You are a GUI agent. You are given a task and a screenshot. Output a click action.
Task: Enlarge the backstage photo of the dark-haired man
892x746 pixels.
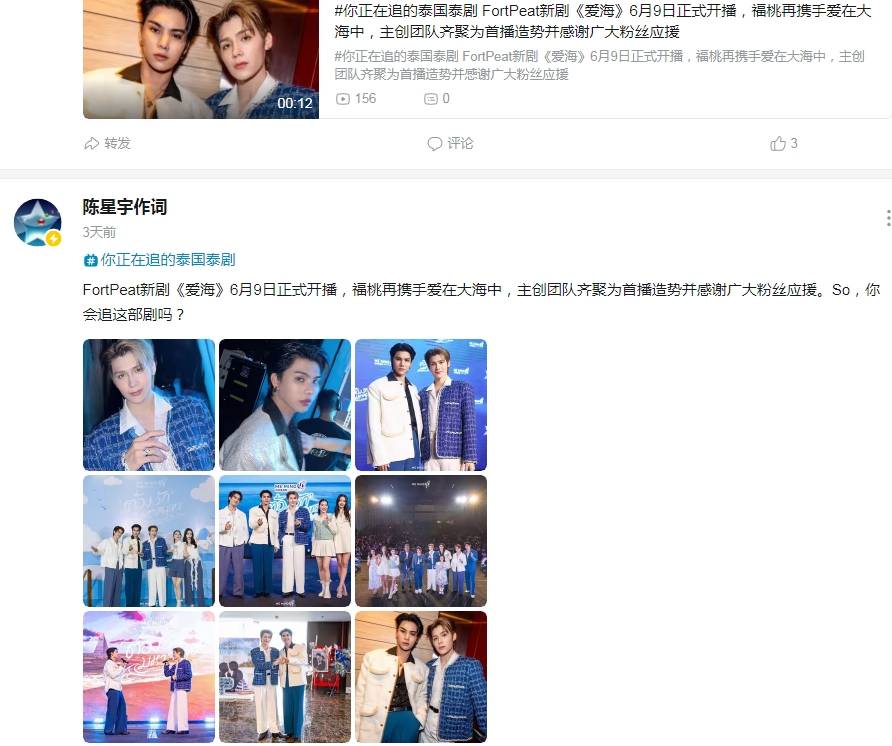coord(285,405)
